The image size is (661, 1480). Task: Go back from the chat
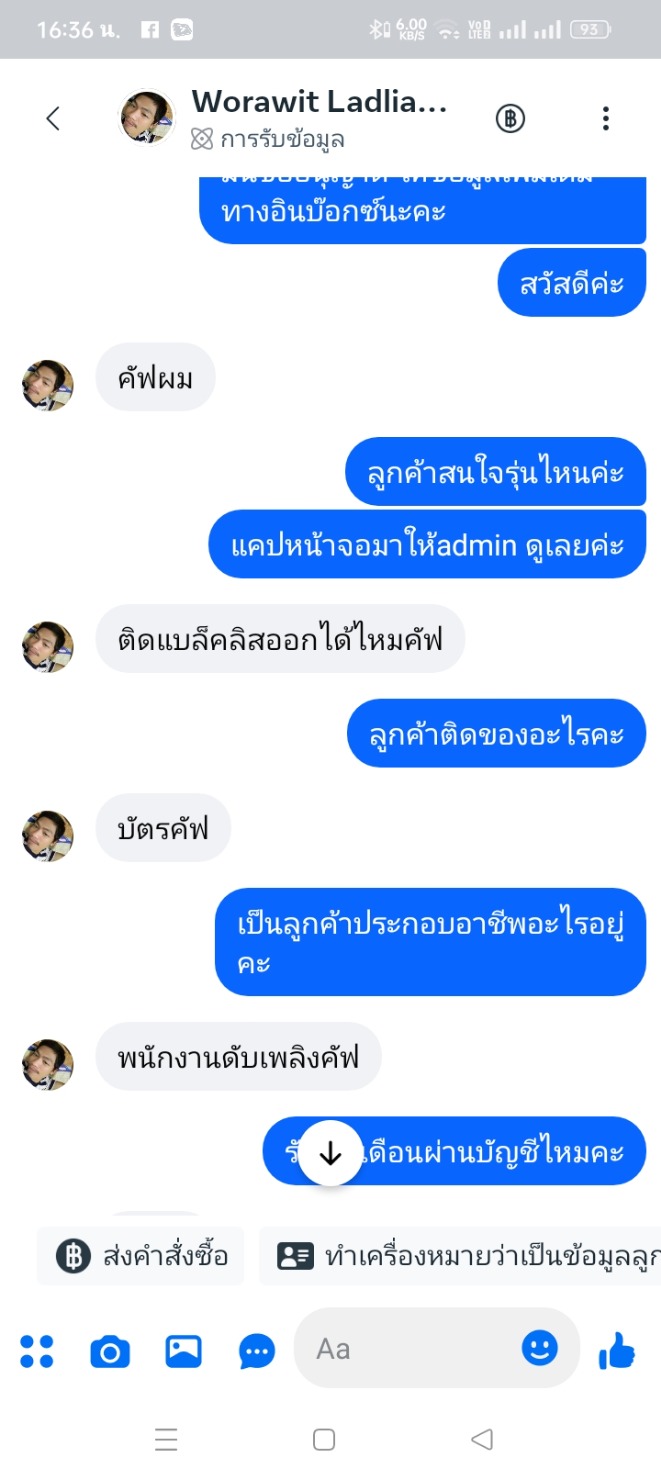coord(53,119)
